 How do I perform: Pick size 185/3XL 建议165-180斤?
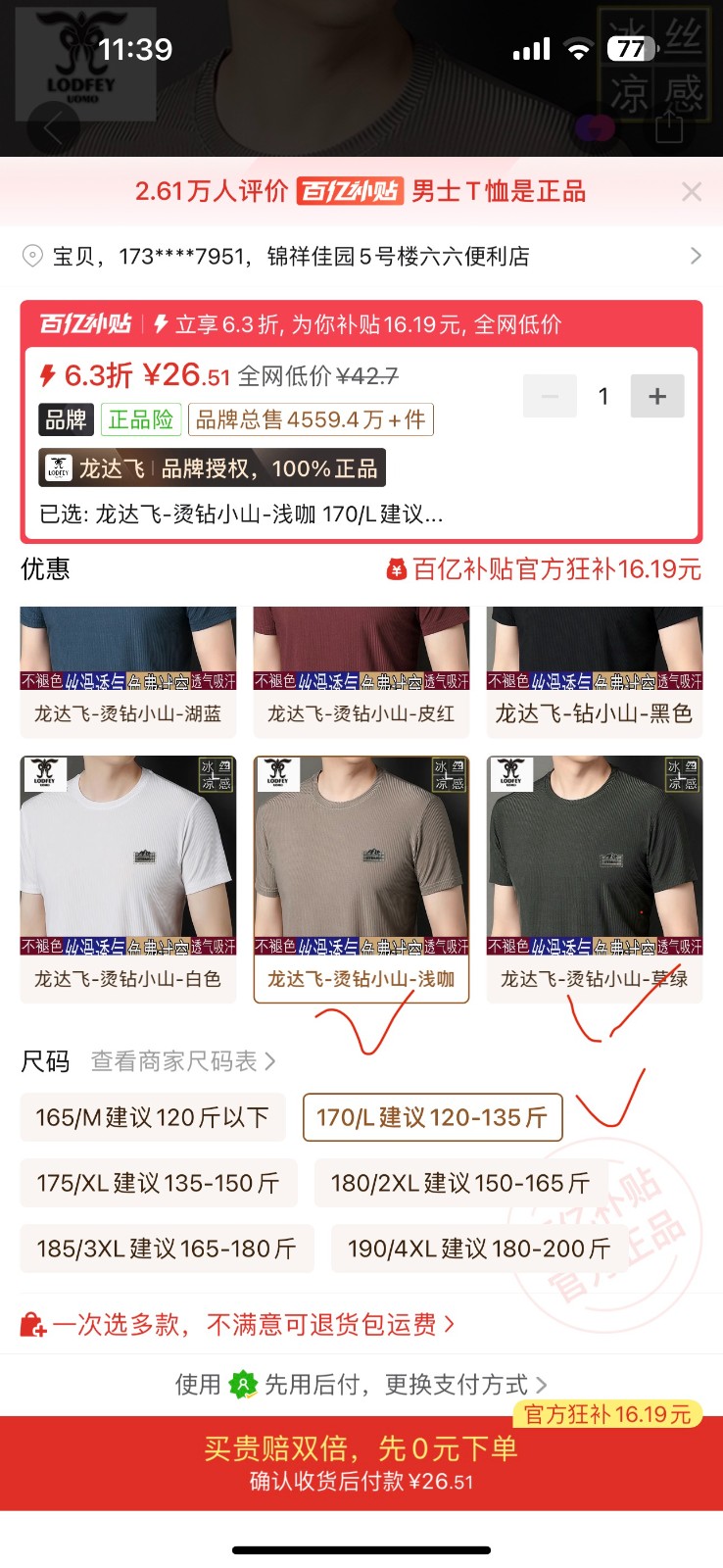167,1249
